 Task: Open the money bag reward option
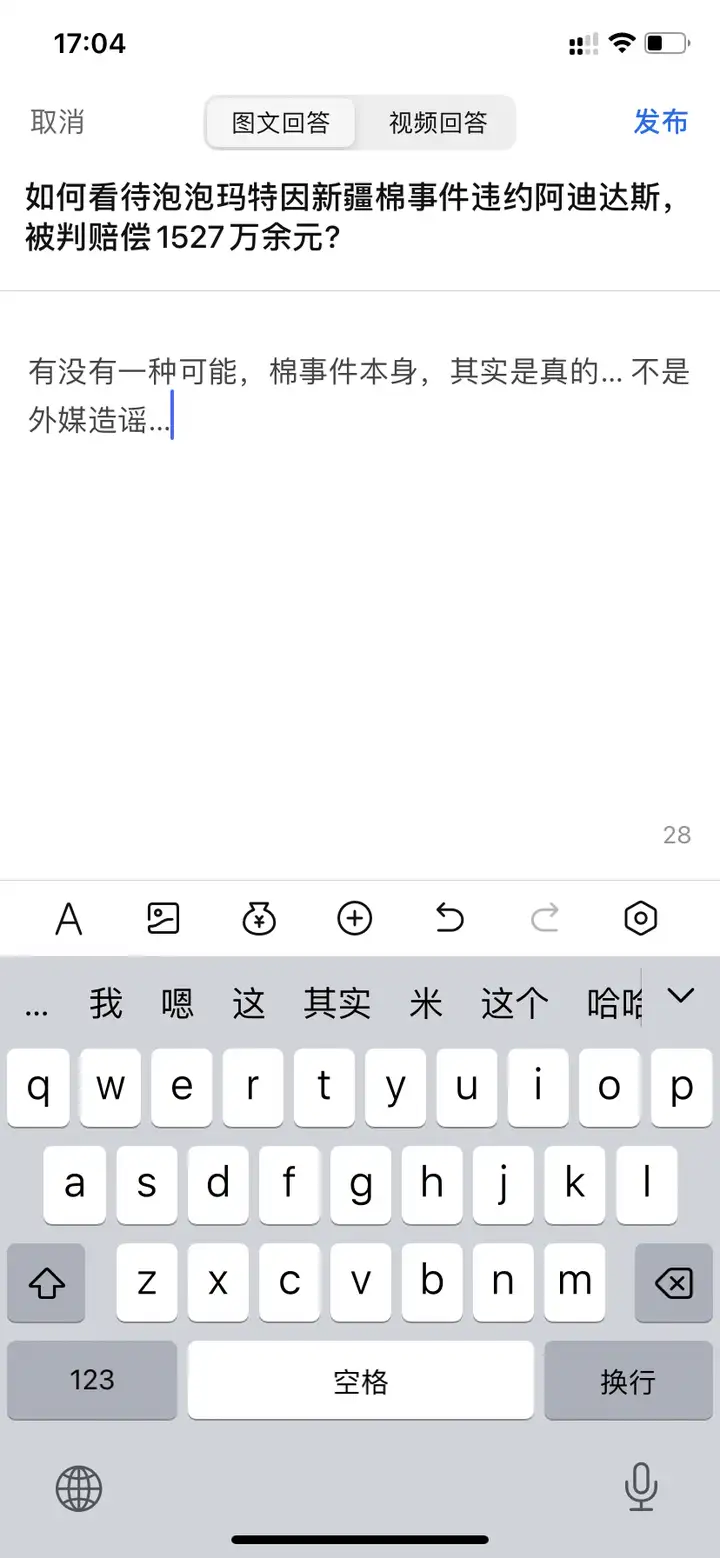coord(259,918)
